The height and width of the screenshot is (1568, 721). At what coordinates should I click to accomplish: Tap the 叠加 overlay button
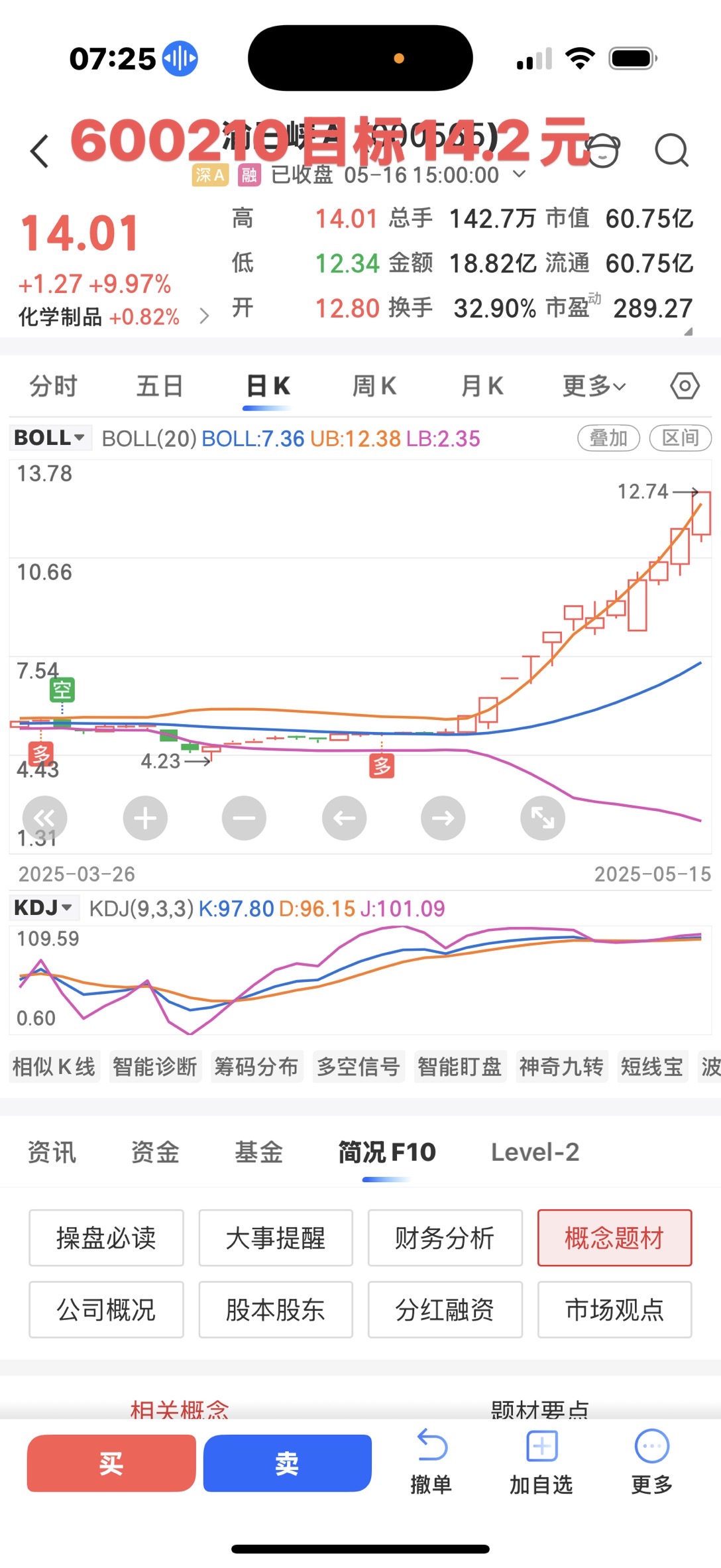click(x=608, y=438)
